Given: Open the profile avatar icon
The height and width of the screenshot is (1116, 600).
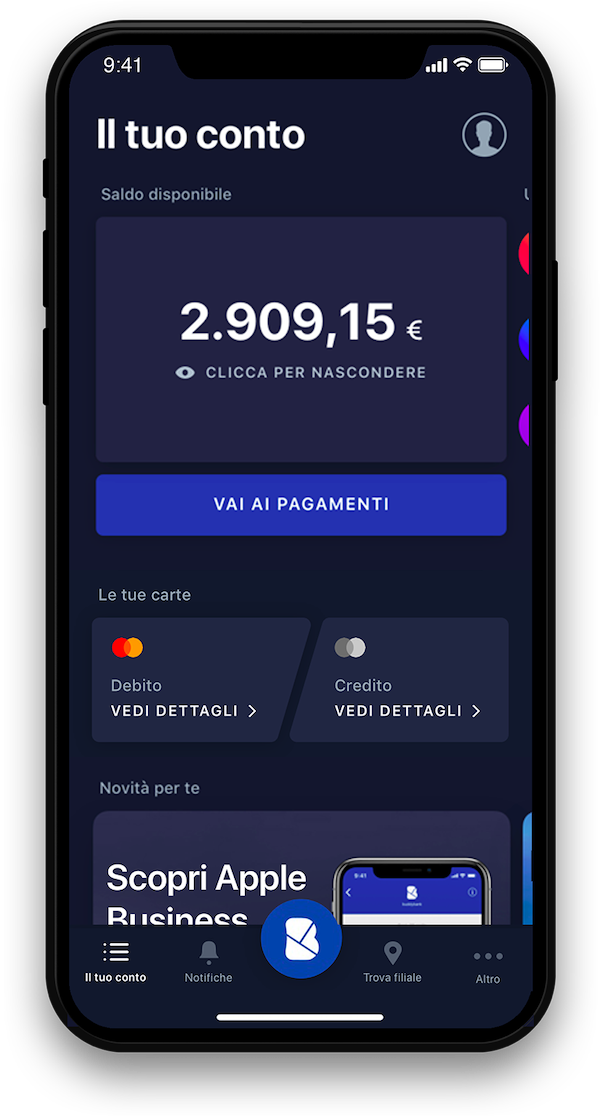Looking at the screenshot, I should [484, 135].
